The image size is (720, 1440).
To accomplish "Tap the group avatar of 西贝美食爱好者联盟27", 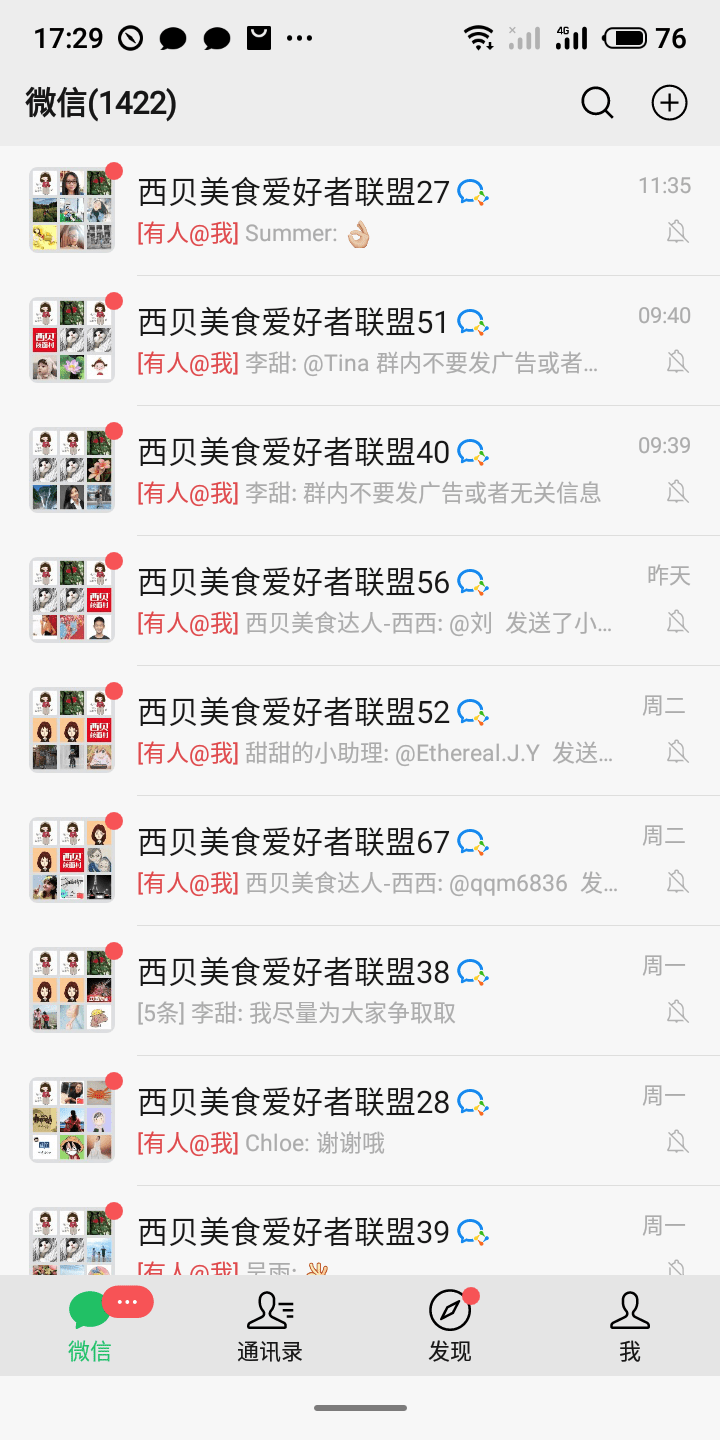I will [x=72, y=209].
